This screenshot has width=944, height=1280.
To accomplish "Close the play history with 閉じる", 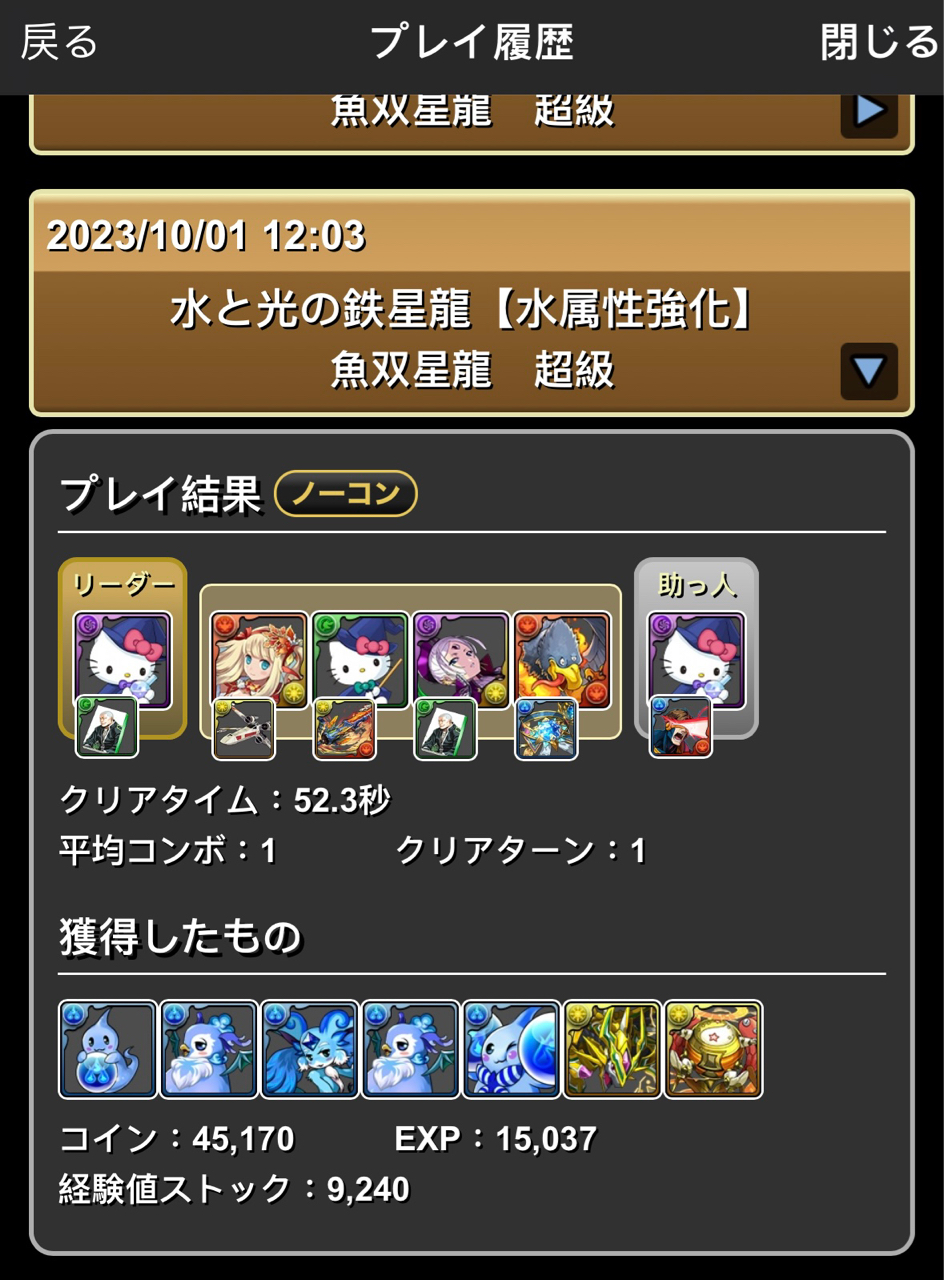I will tap(878, 42).
